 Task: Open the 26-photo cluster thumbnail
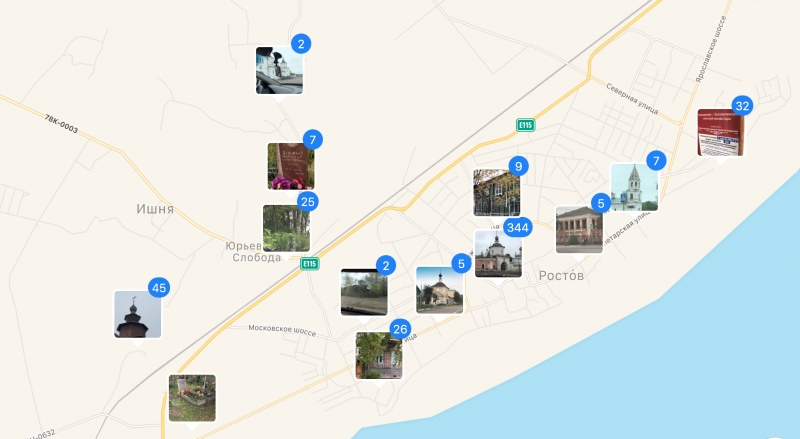click(379, 355)
